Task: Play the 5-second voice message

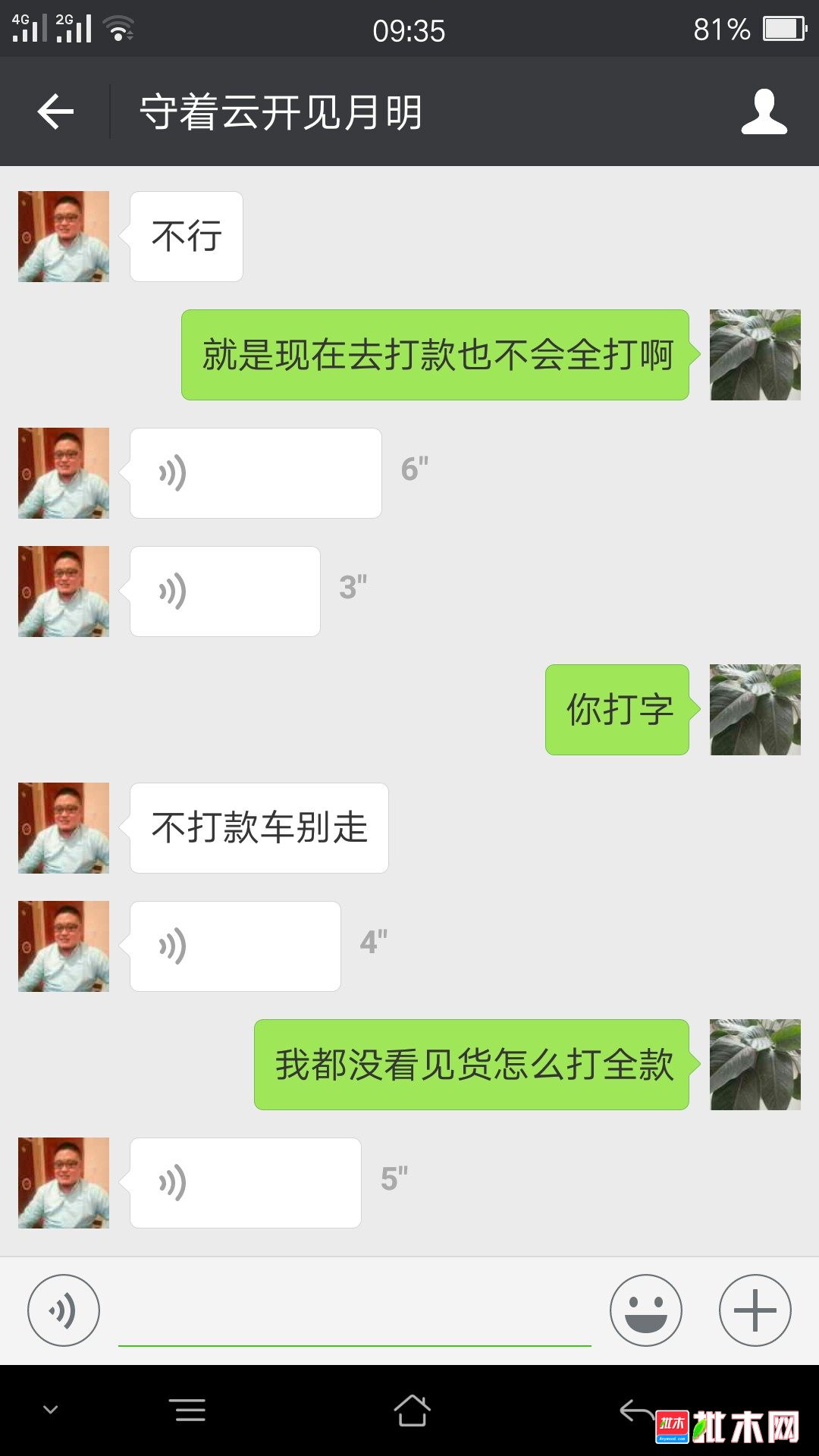Action: point(245,1183)
